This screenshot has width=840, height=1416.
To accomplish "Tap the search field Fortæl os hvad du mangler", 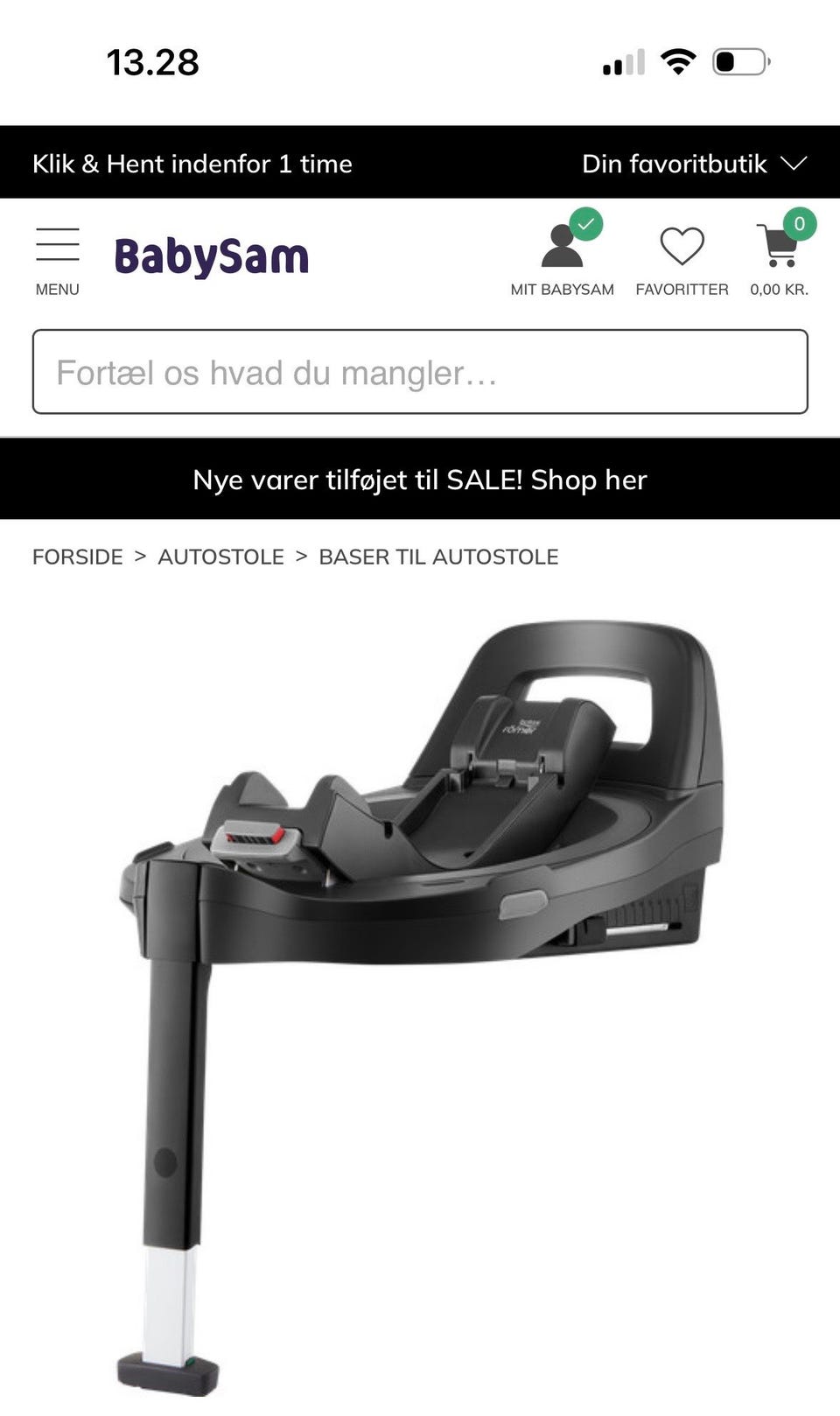I will tap(420, 372).
